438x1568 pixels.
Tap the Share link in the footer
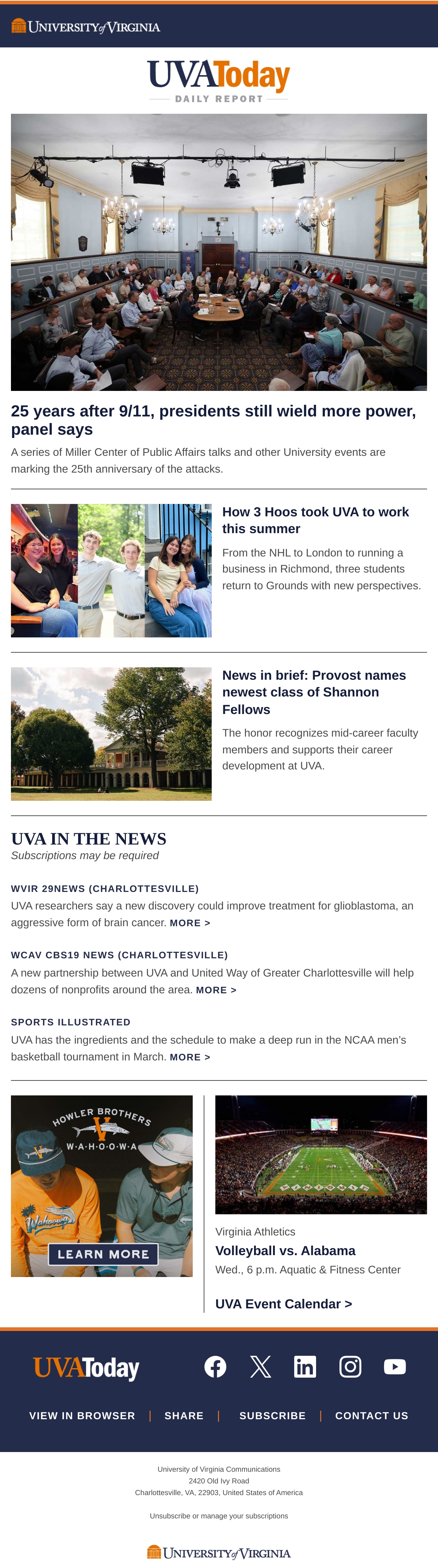(x=184, y=1416)
